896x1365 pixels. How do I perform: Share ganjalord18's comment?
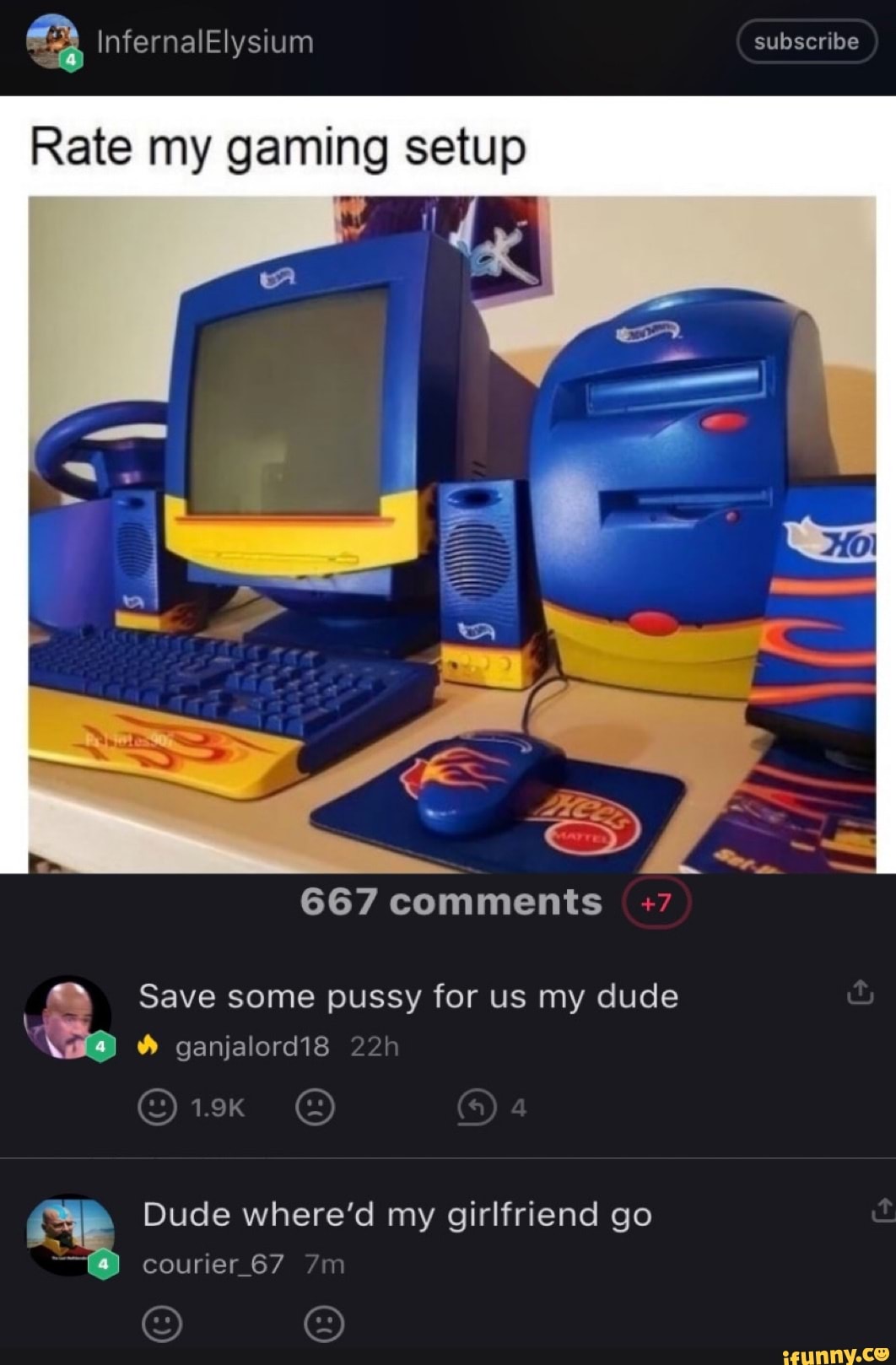click(859, 995)
